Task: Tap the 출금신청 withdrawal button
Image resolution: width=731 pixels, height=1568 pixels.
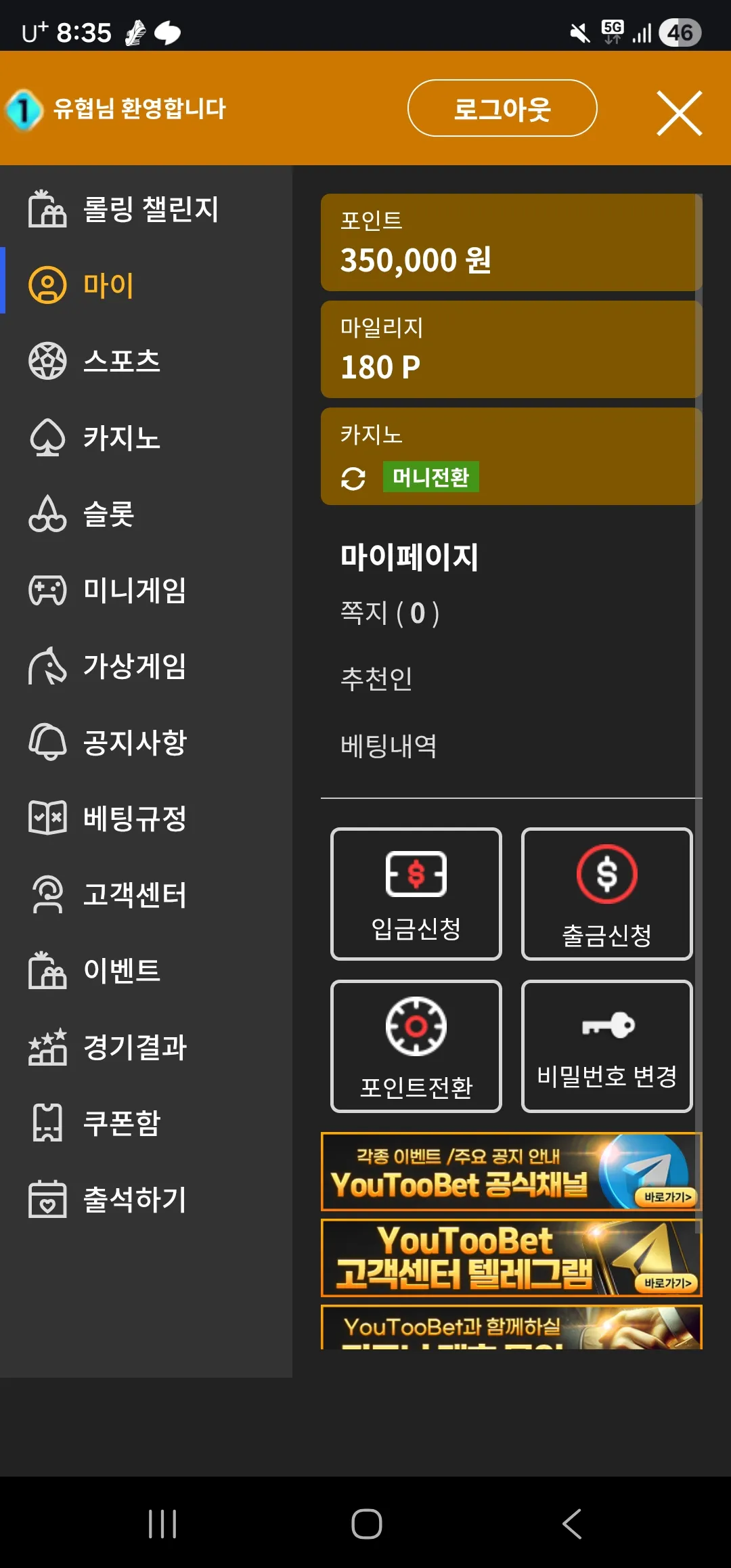Action: click(607, 894)
